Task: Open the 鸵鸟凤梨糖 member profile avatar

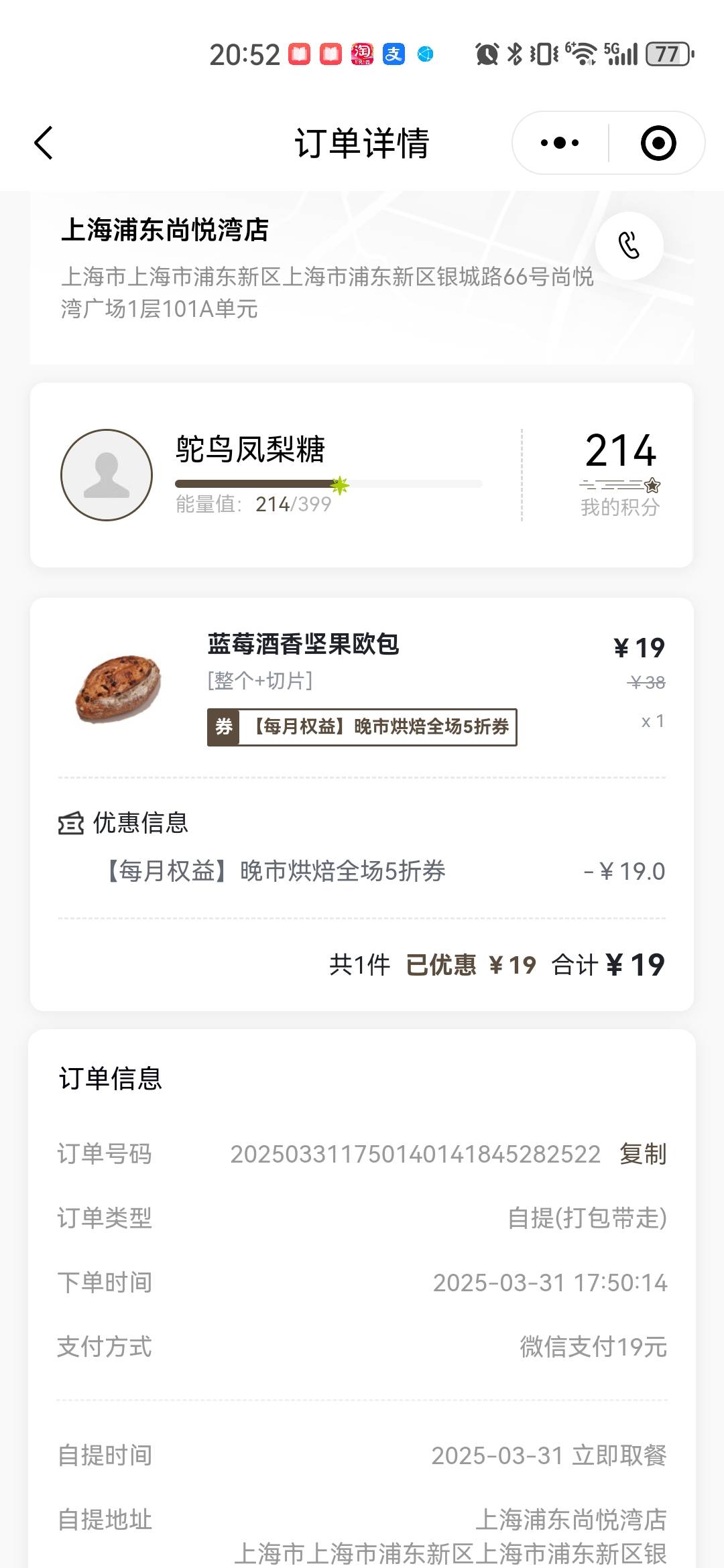Action: click(x=107, y=475)
